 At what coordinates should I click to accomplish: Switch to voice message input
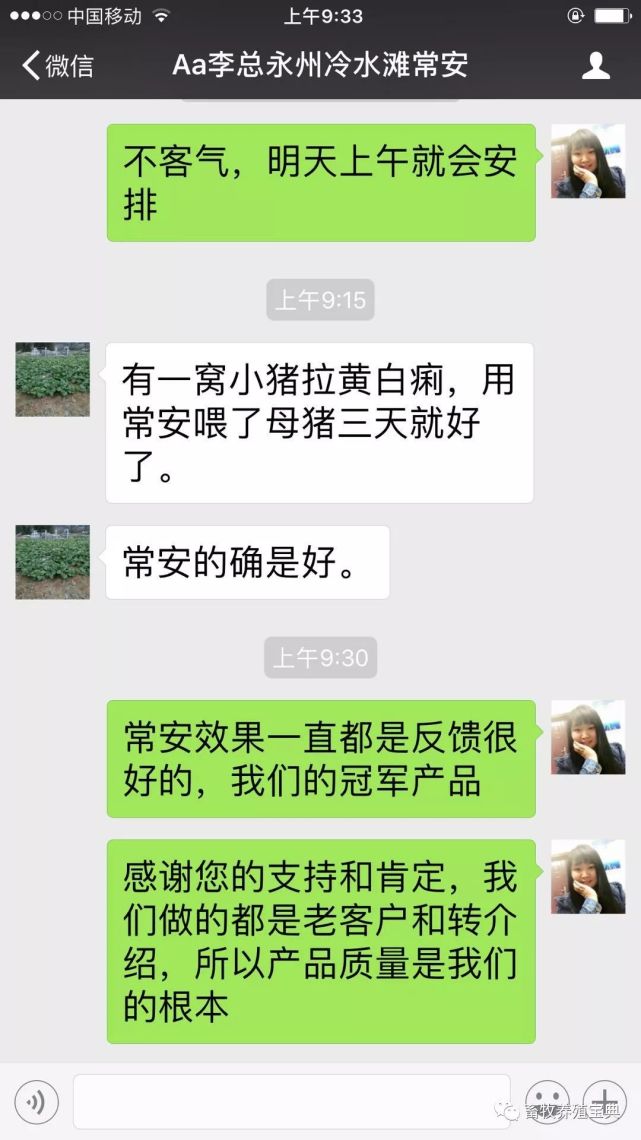pos(36,1102)
